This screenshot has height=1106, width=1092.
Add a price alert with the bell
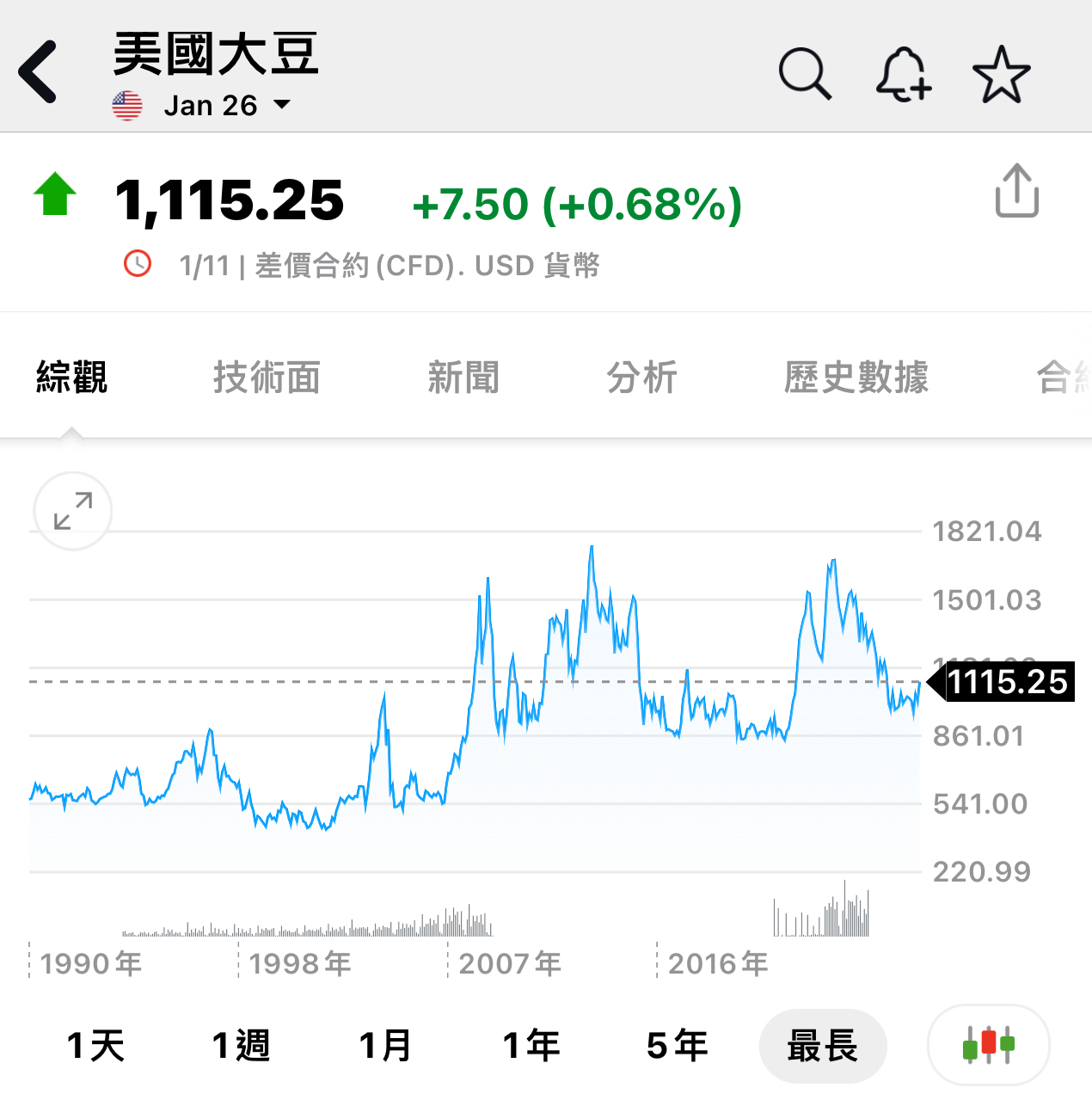click(x=903, y=75)
